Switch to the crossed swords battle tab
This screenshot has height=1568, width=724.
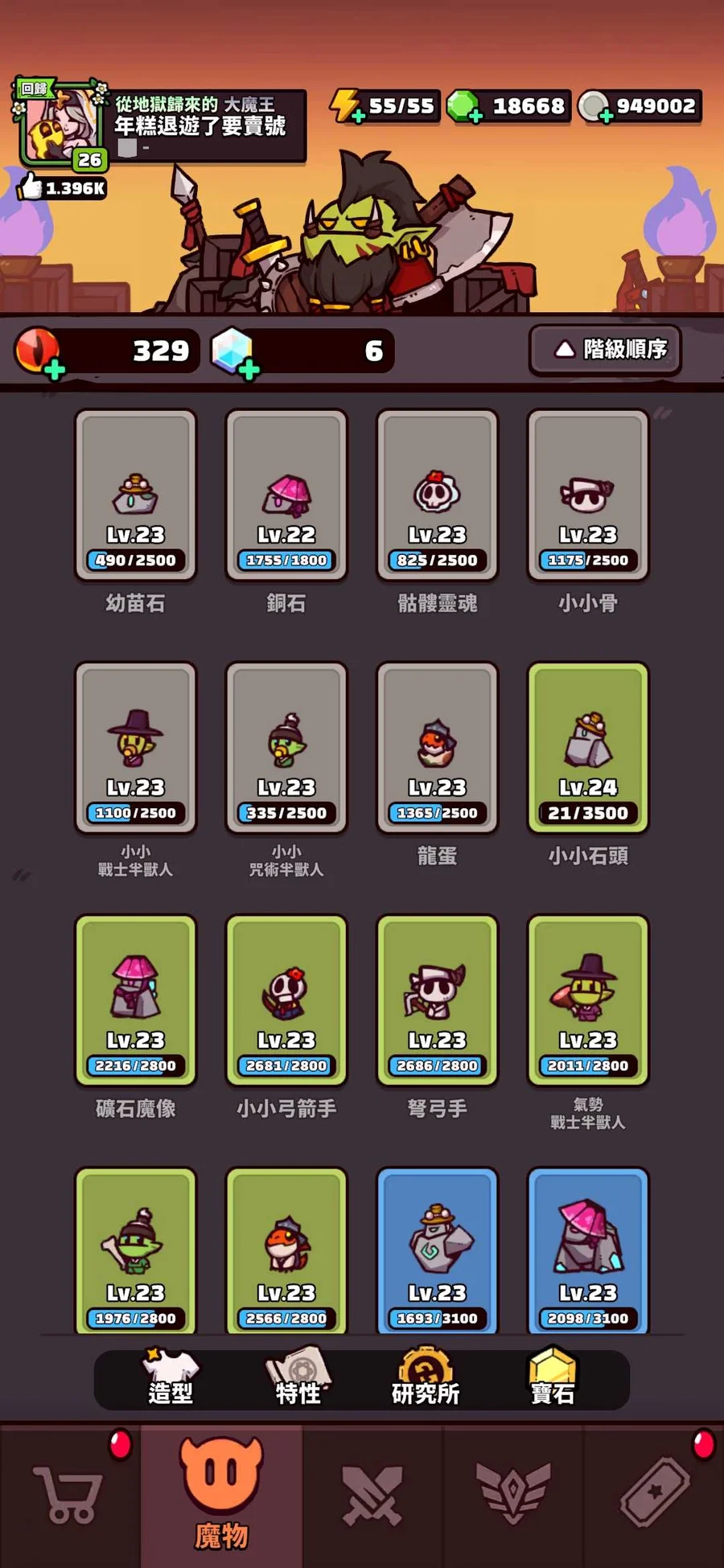coord(372,1496)
